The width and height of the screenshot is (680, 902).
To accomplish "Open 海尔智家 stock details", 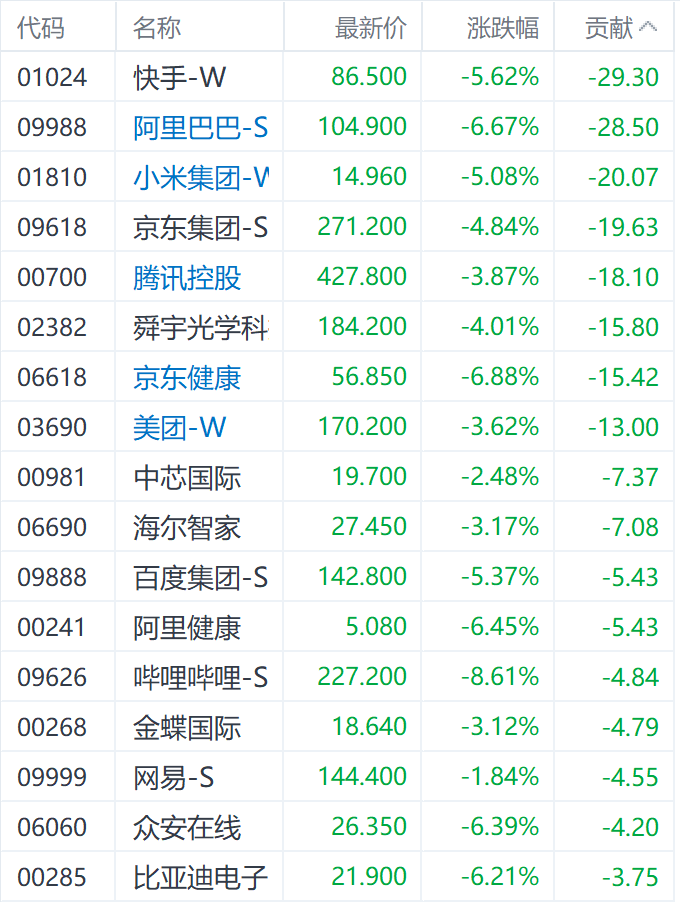I will coord(187,527).
